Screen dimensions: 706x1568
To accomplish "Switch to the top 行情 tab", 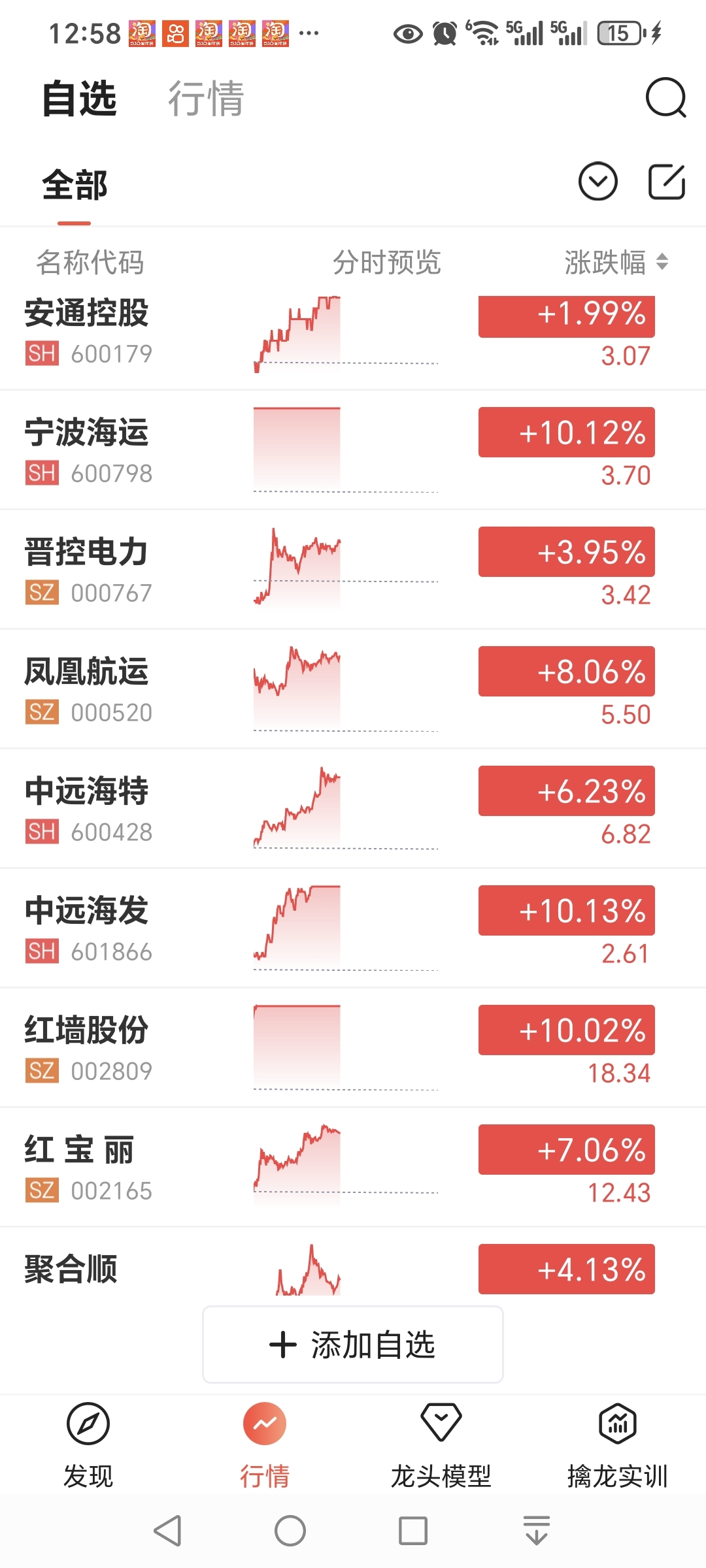I will [x=206, y=99].
